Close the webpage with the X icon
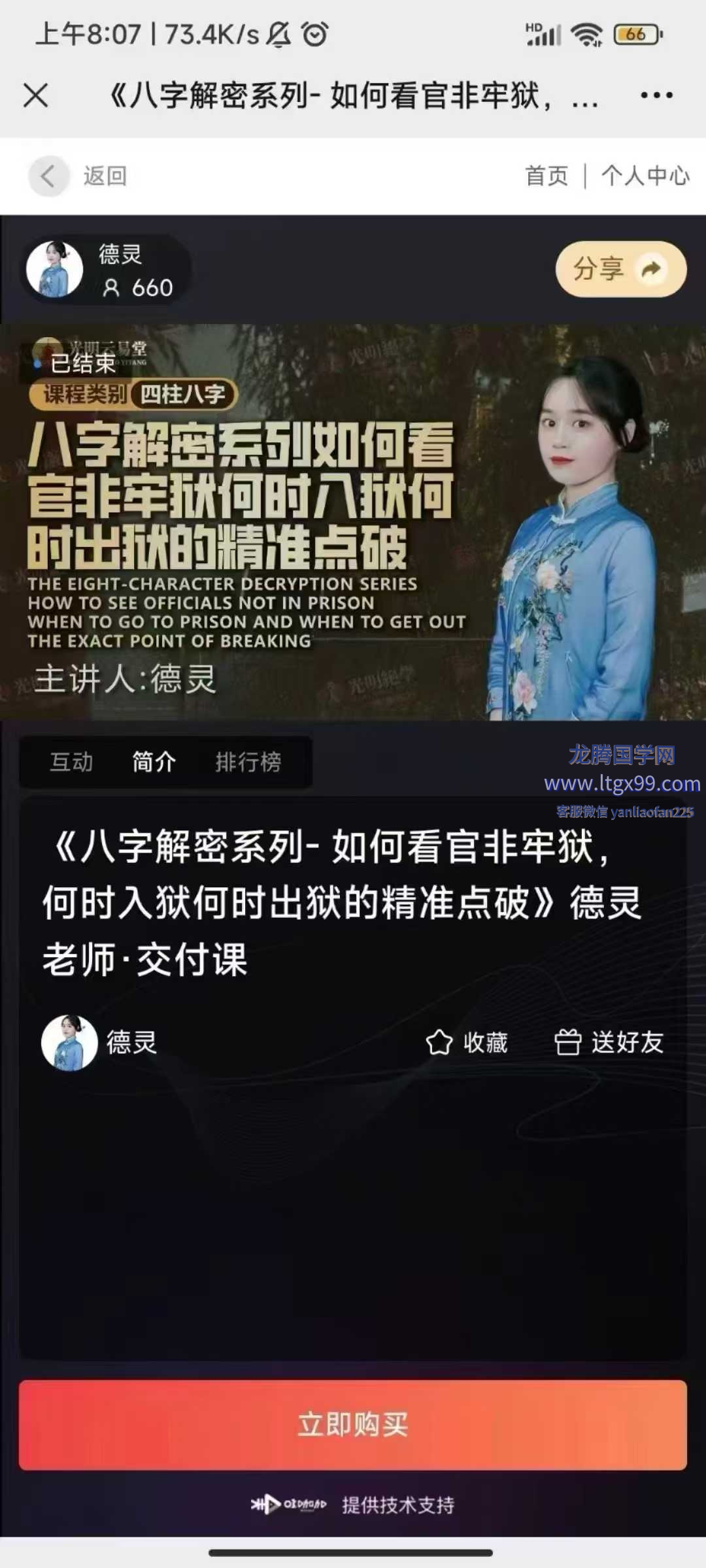Screen dimensions: 706x1568 pos(36,96)
